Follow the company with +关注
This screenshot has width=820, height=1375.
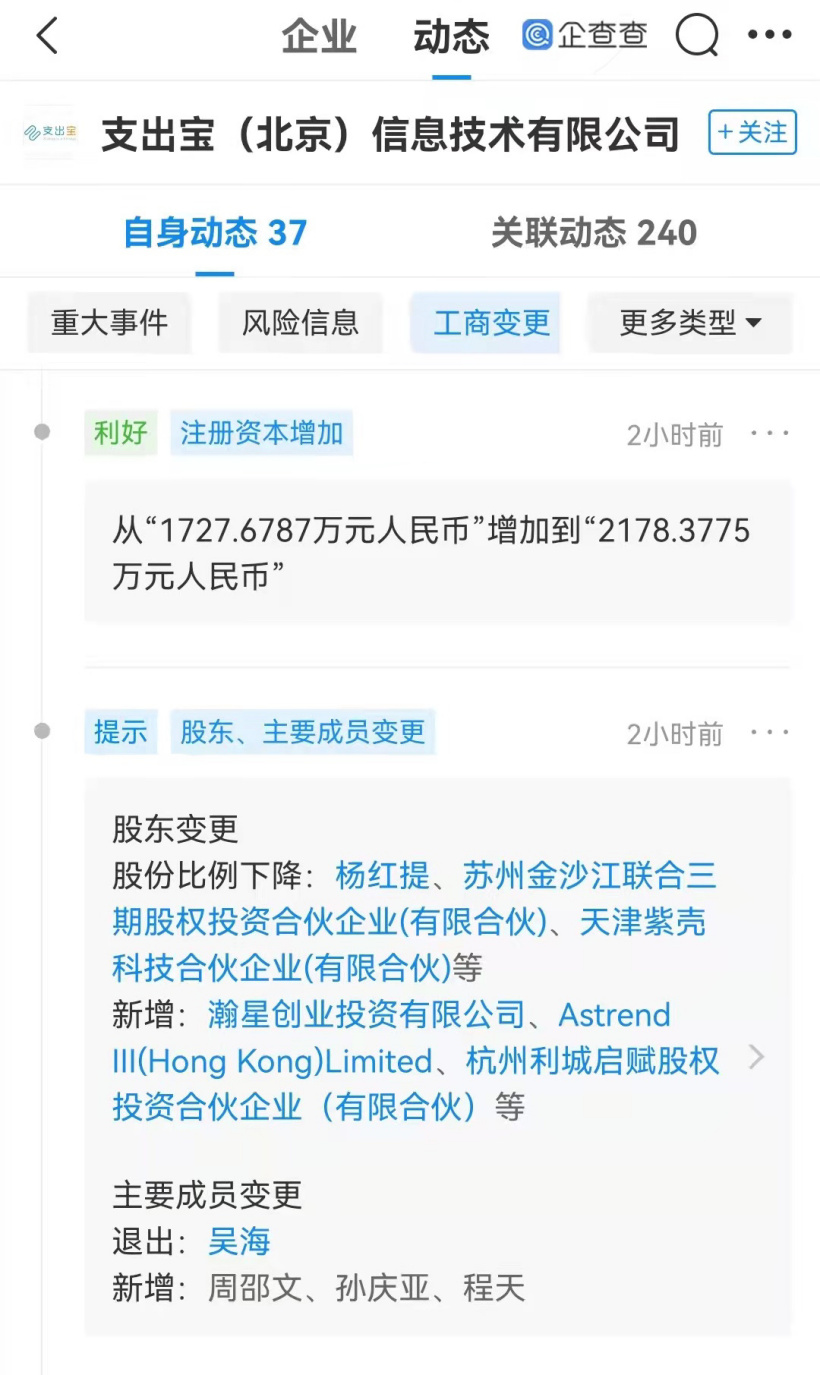tap(752, 132)
